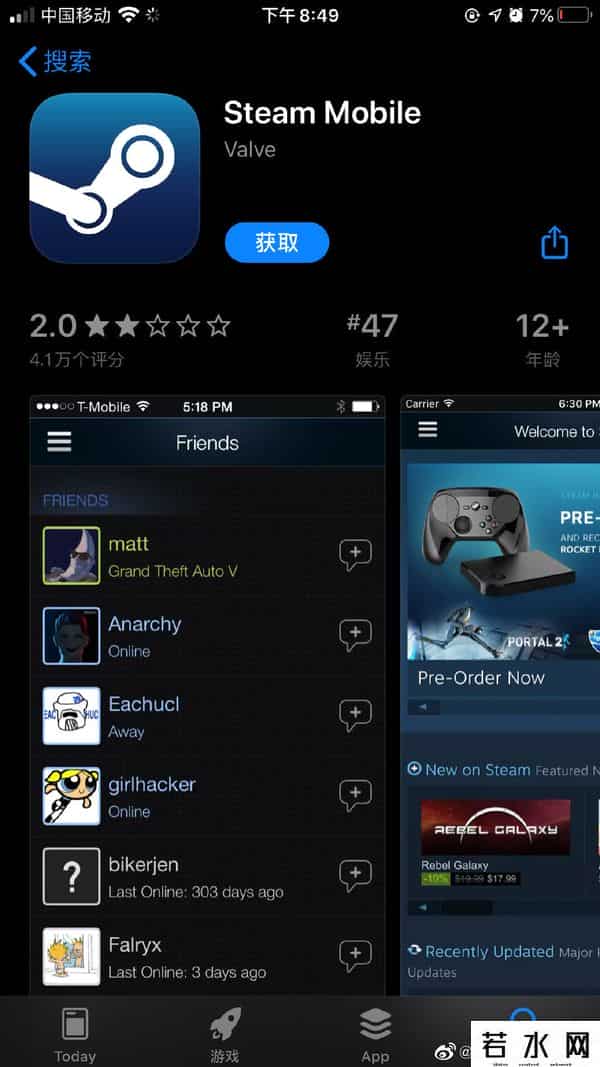The width and height of the screenshot is (600, 1067).
Task: Go back to 搜索 results
Action: coord(55,61)
